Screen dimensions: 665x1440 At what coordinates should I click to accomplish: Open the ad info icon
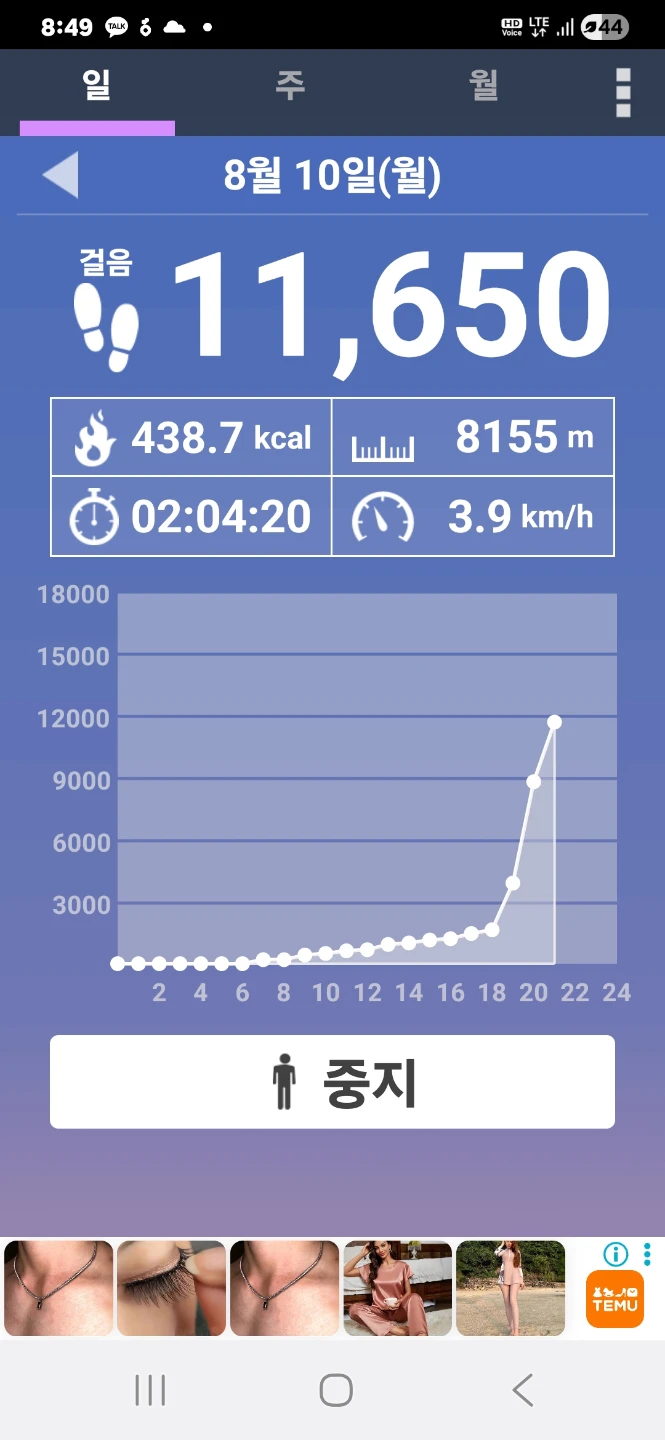point(615,1254)
